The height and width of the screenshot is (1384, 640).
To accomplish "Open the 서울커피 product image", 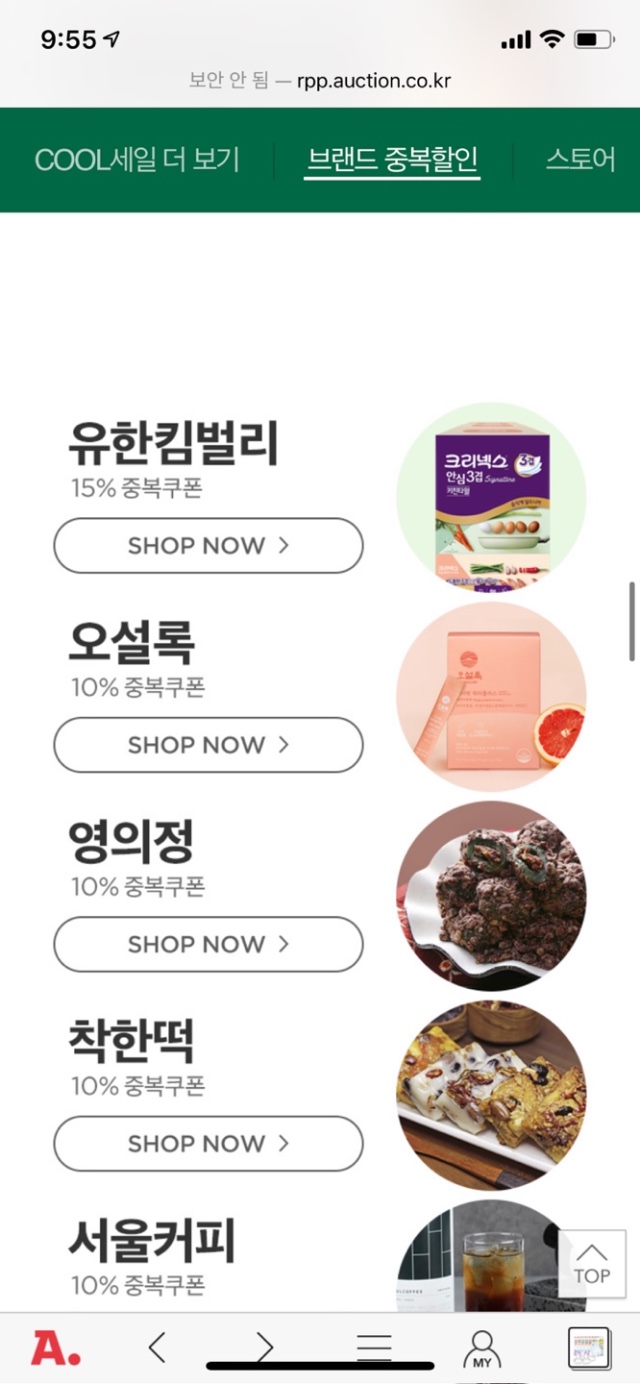I will pos(480,1260).
